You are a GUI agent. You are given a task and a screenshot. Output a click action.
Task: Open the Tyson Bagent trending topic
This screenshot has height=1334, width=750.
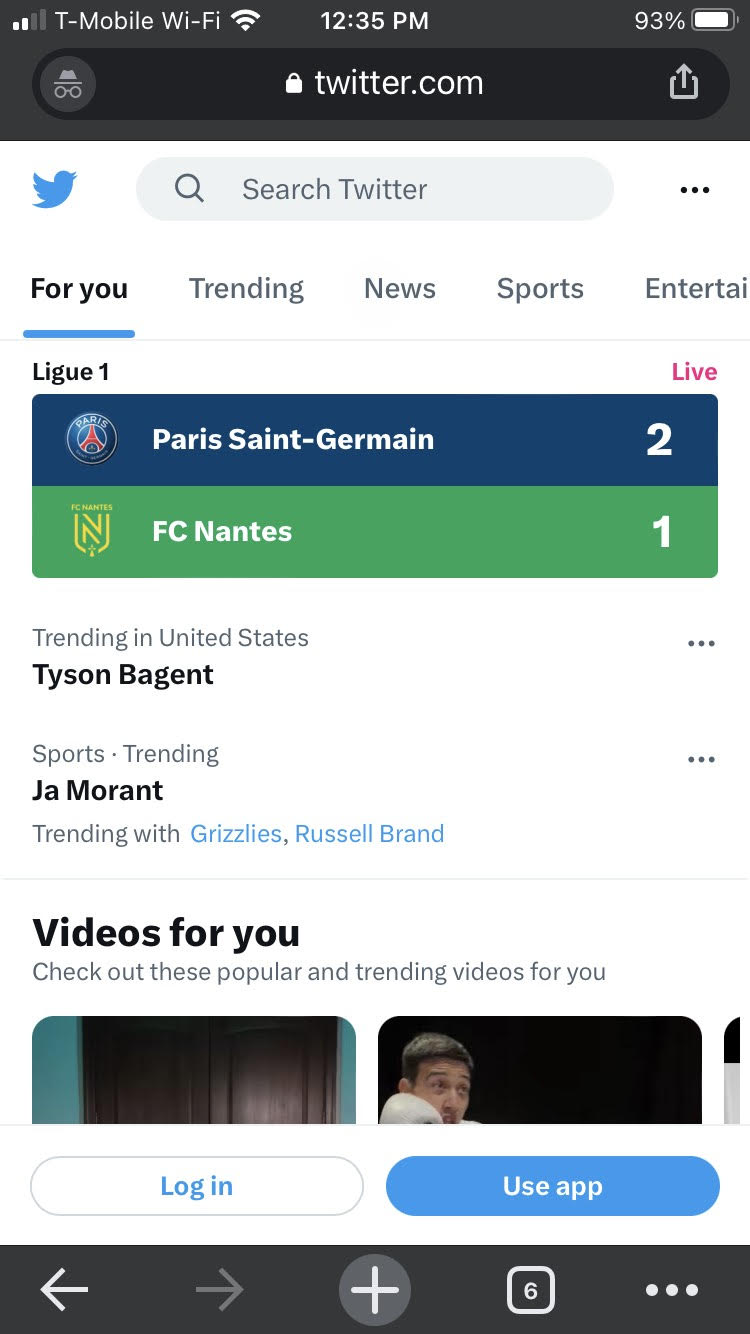tap(123, 675)
